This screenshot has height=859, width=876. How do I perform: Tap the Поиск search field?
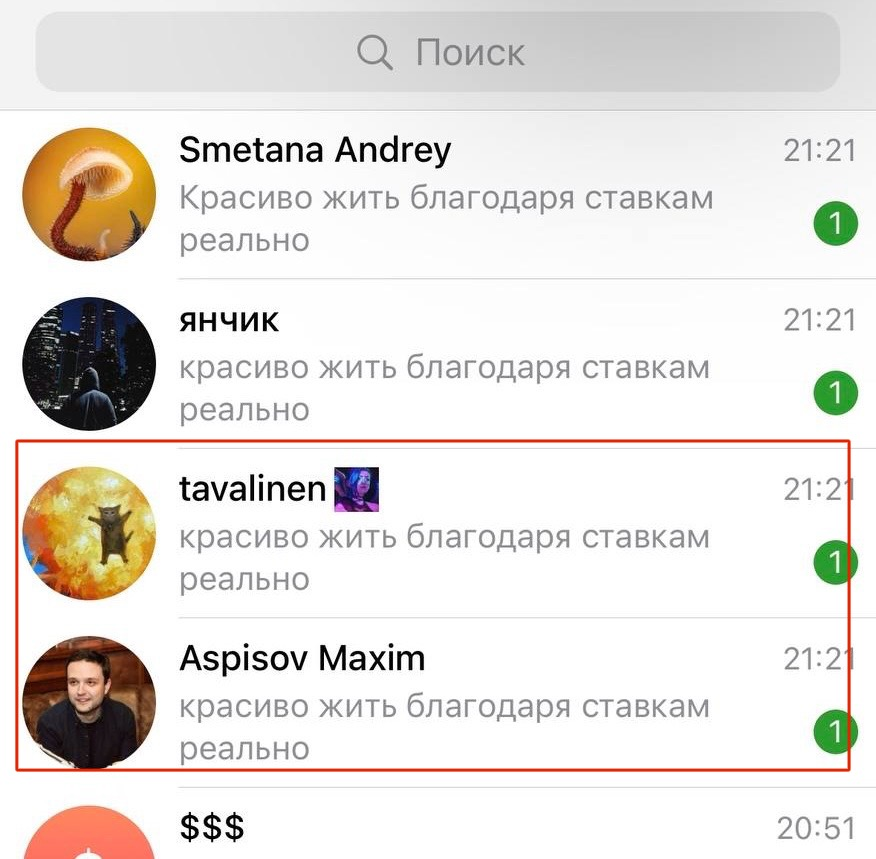click(x=438, y=52)
